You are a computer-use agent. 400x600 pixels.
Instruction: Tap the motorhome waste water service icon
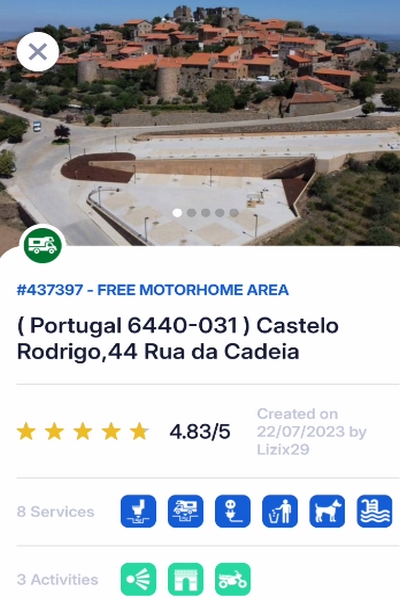pyautogui.click(x=186, y=511)
